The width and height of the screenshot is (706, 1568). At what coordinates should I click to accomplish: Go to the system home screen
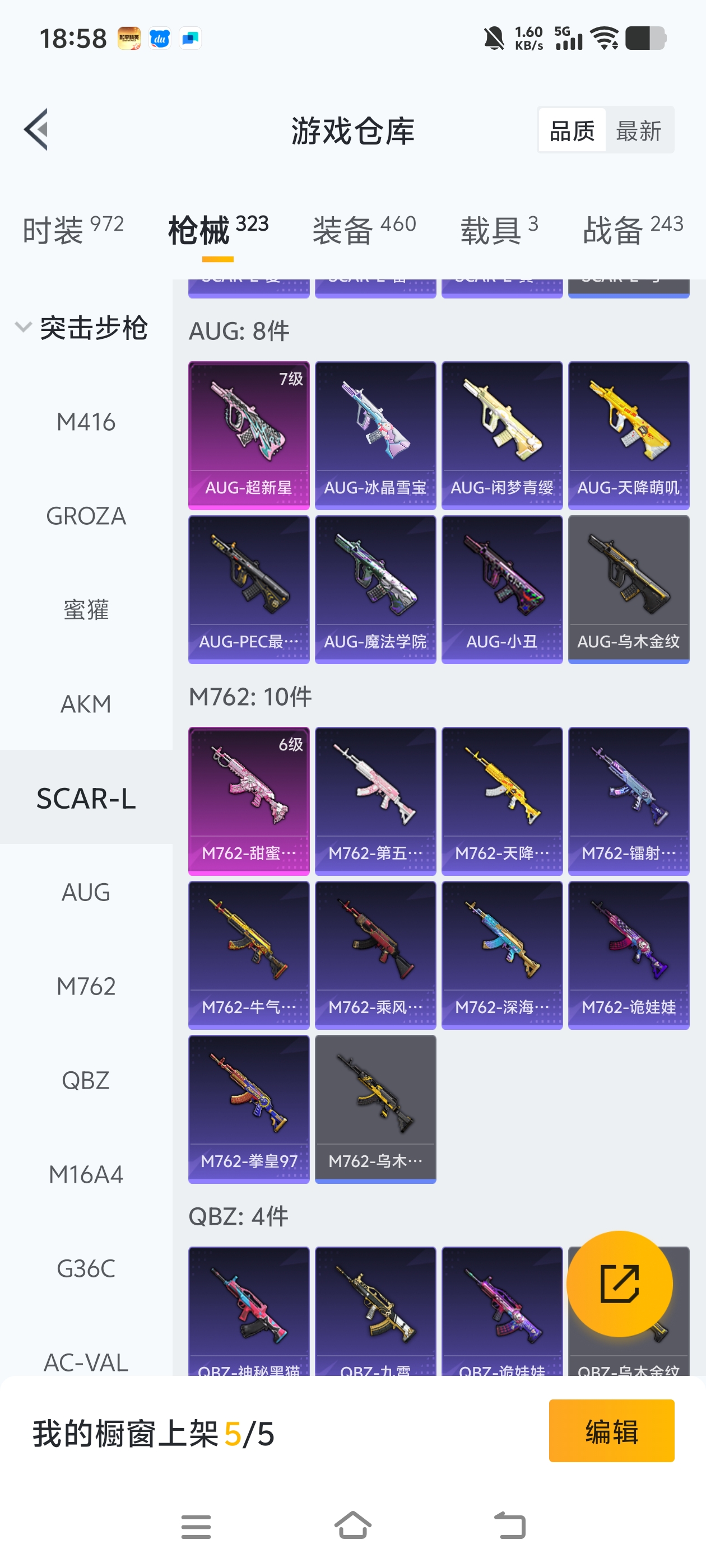pos(352,1525)
